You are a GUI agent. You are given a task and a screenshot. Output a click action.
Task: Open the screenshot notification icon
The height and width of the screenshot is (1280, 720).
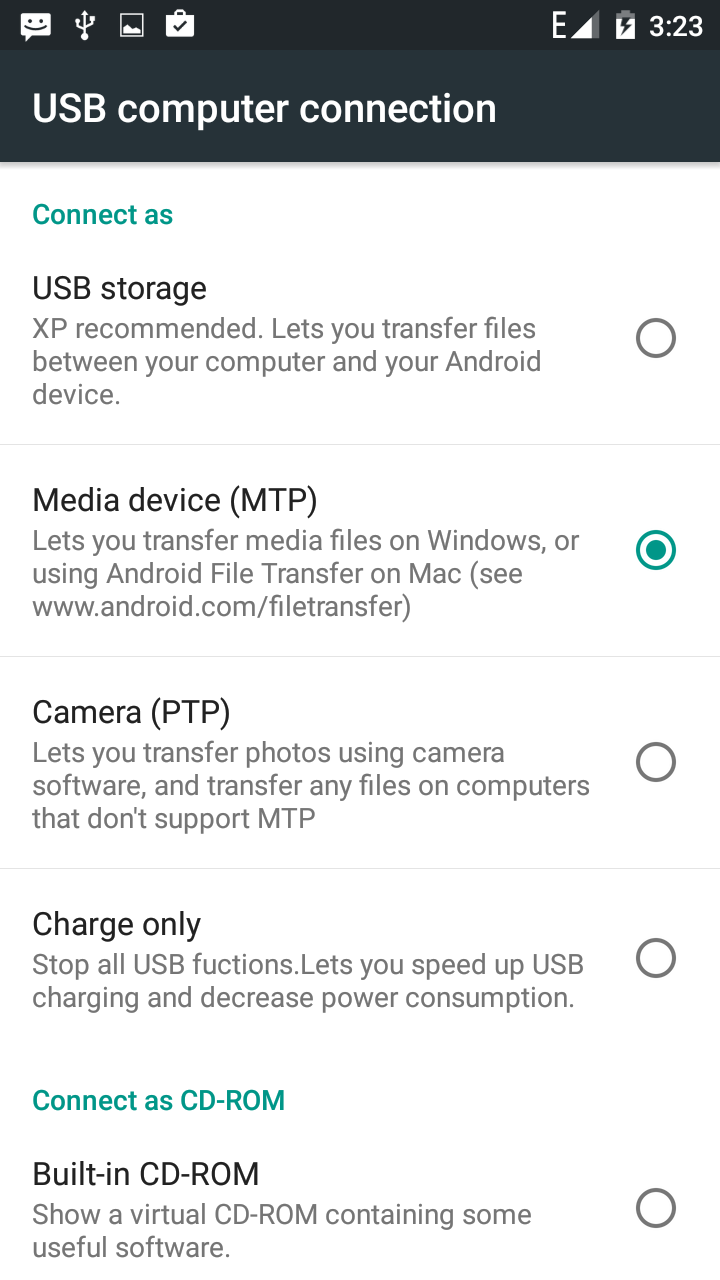(131, 25)
